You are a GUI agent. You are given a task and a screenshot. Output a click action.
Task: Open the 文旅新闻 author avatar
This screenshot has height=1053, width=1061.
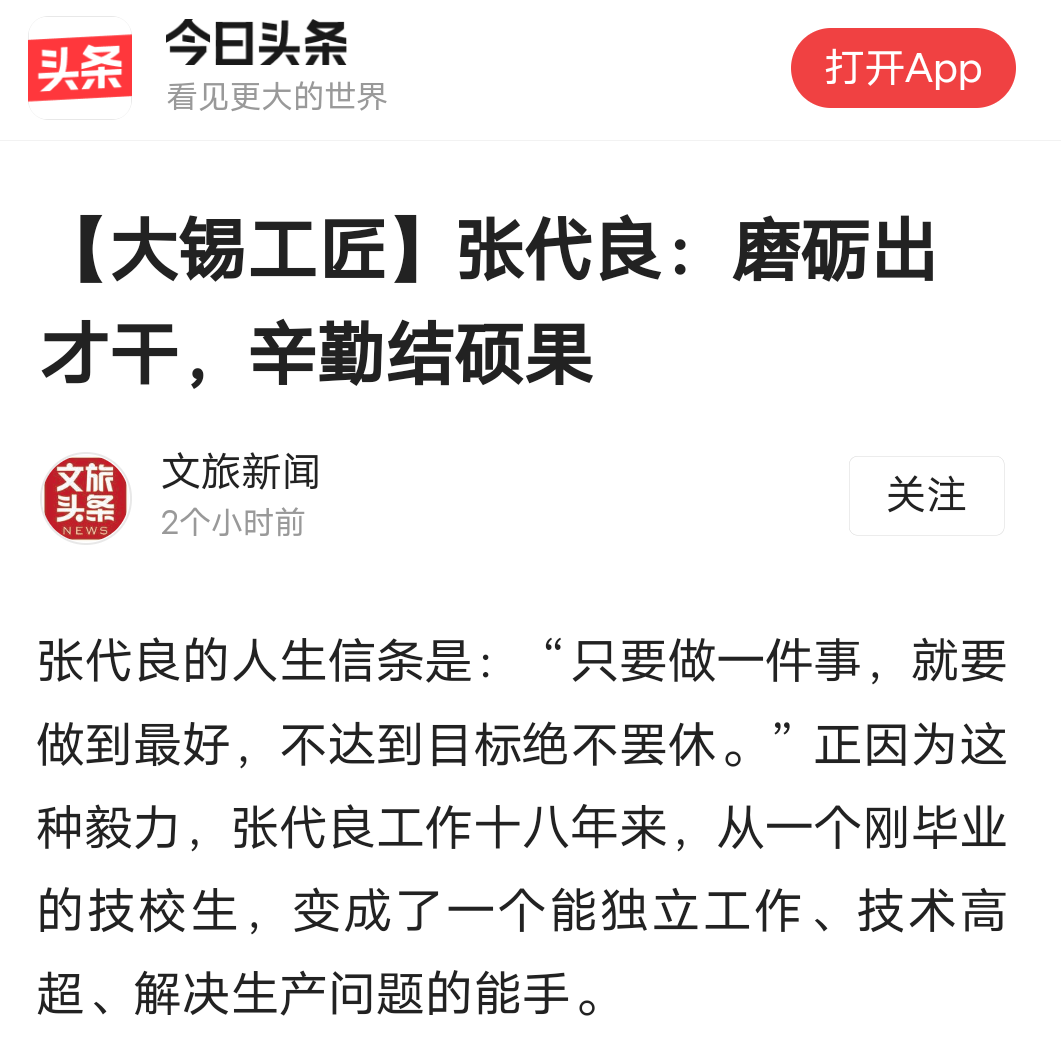tap(86, 498)
